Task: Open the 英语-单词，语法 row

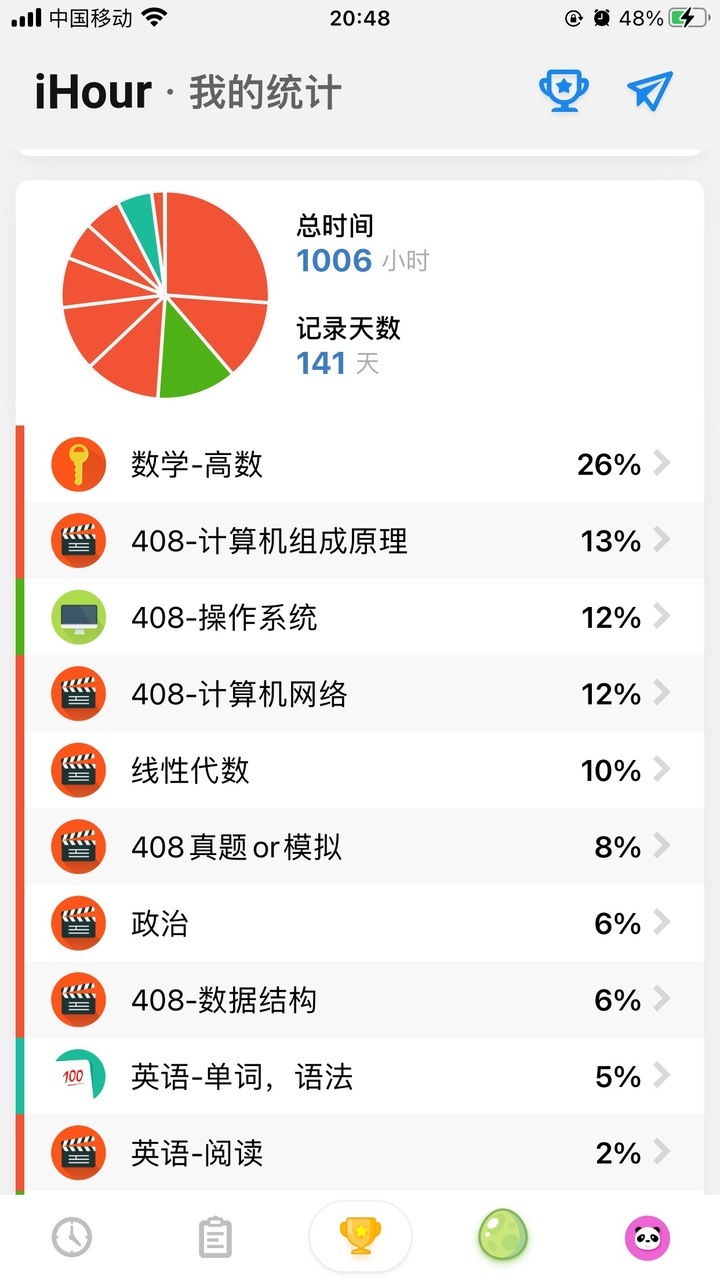Action: tap(360, 1077)
